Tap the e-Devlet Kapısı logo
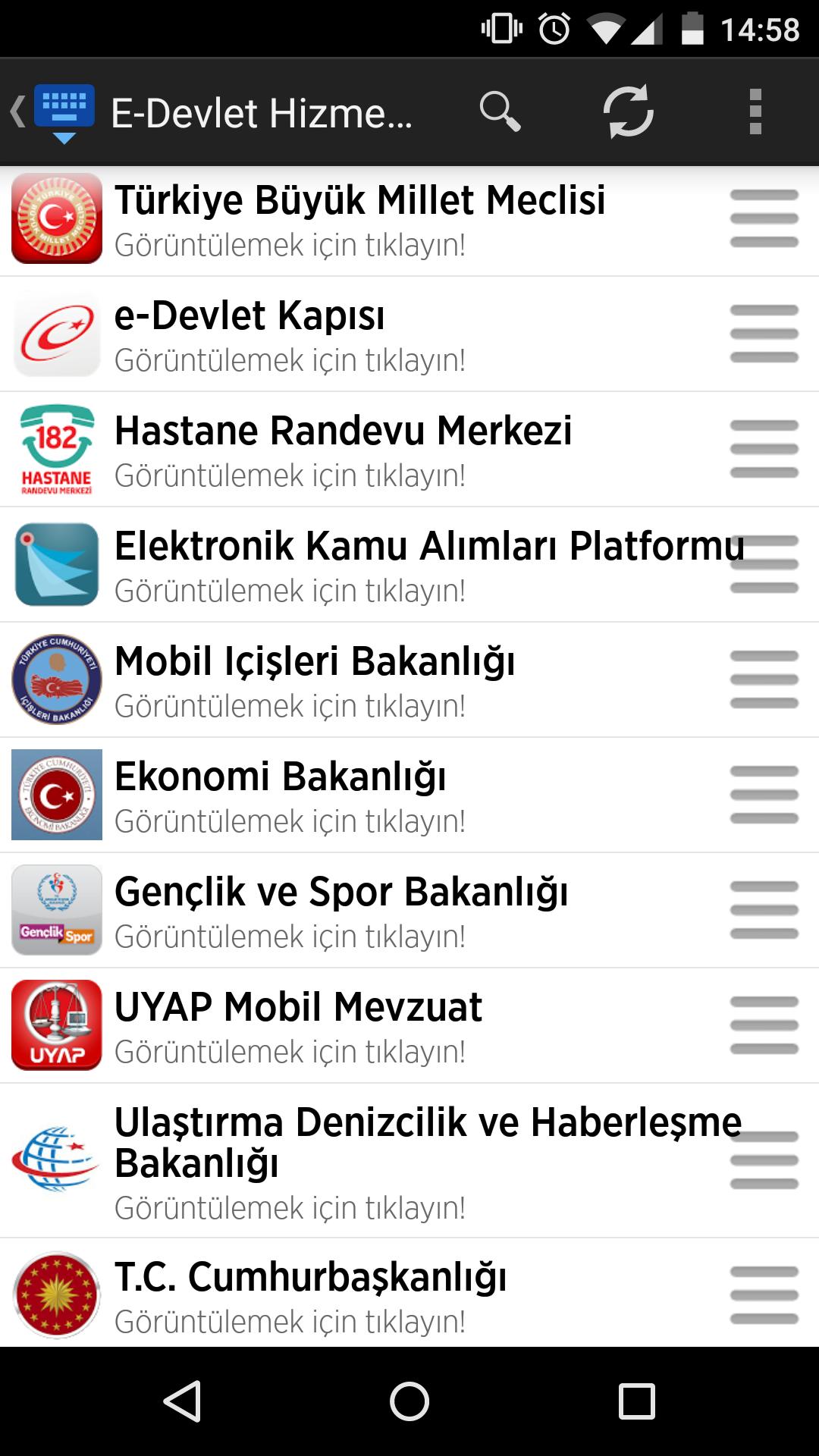This screenshot has height=1456, width=819. click(x=57, y=334)
